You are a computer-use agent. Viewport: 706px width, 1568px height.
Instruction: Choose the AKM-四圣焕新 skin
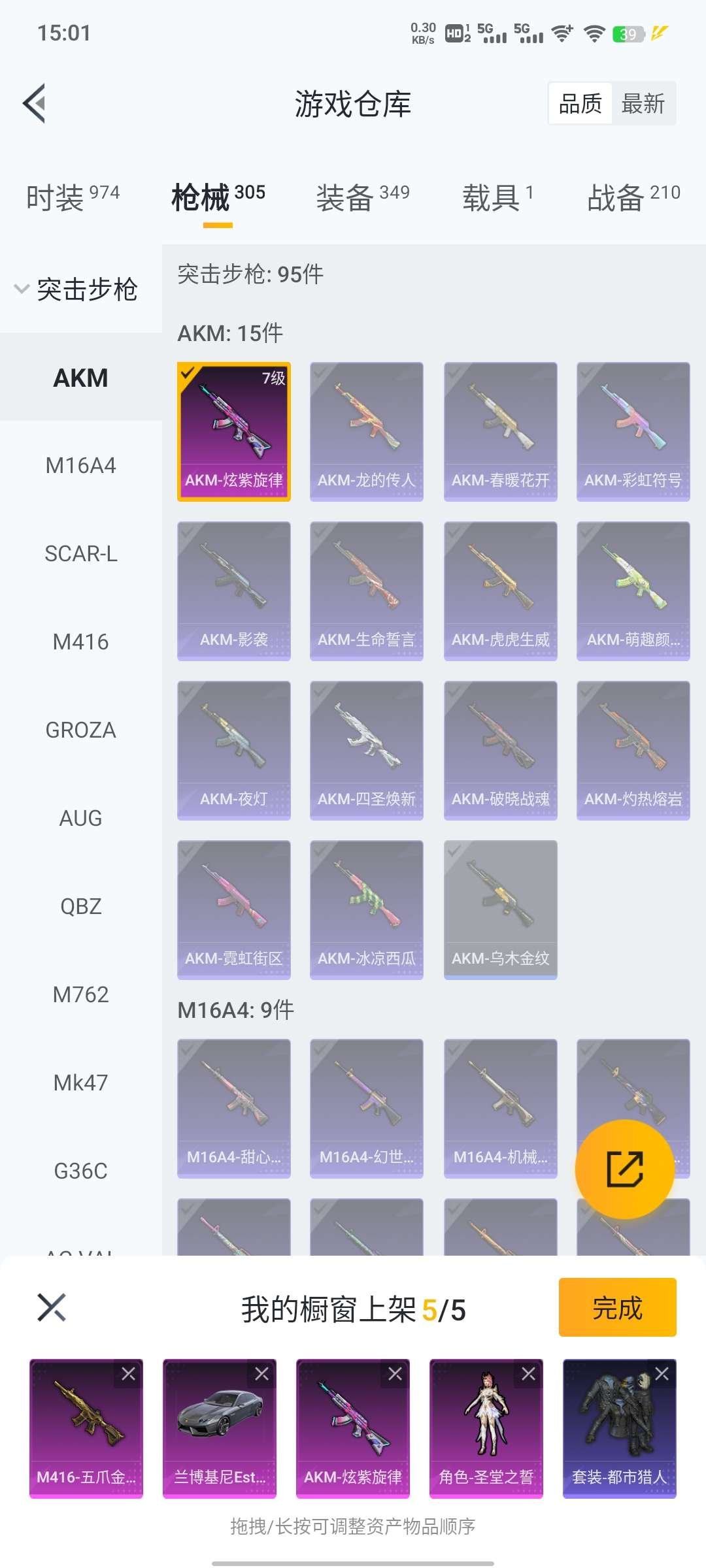coord(366,750)
